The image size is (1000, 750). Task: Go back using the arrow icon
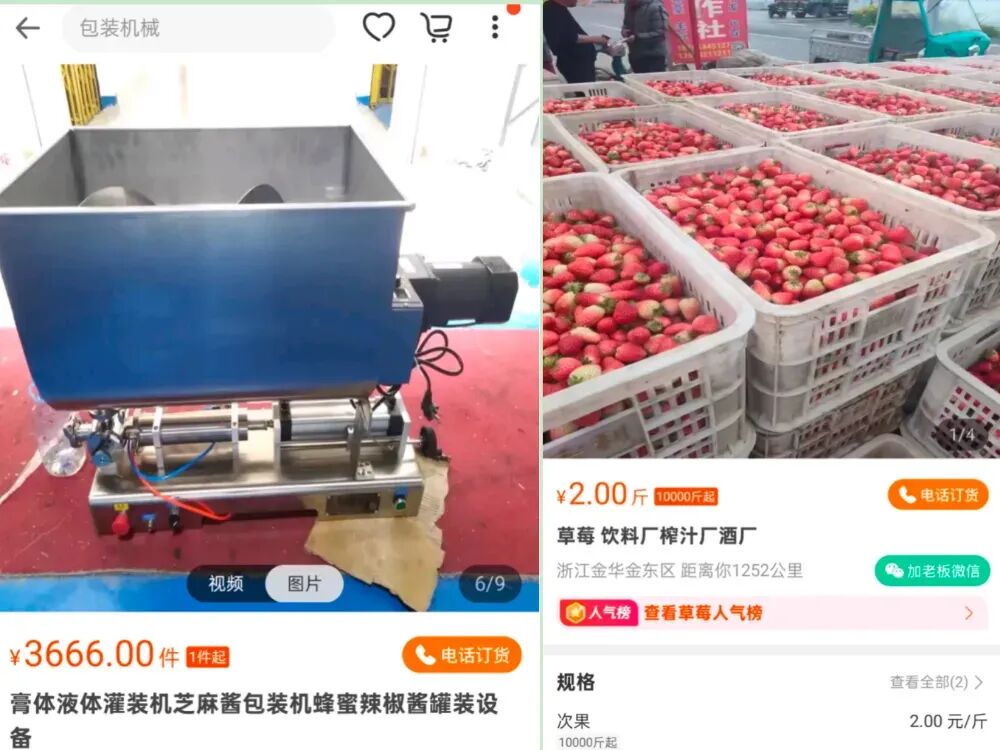coord(27,28)
